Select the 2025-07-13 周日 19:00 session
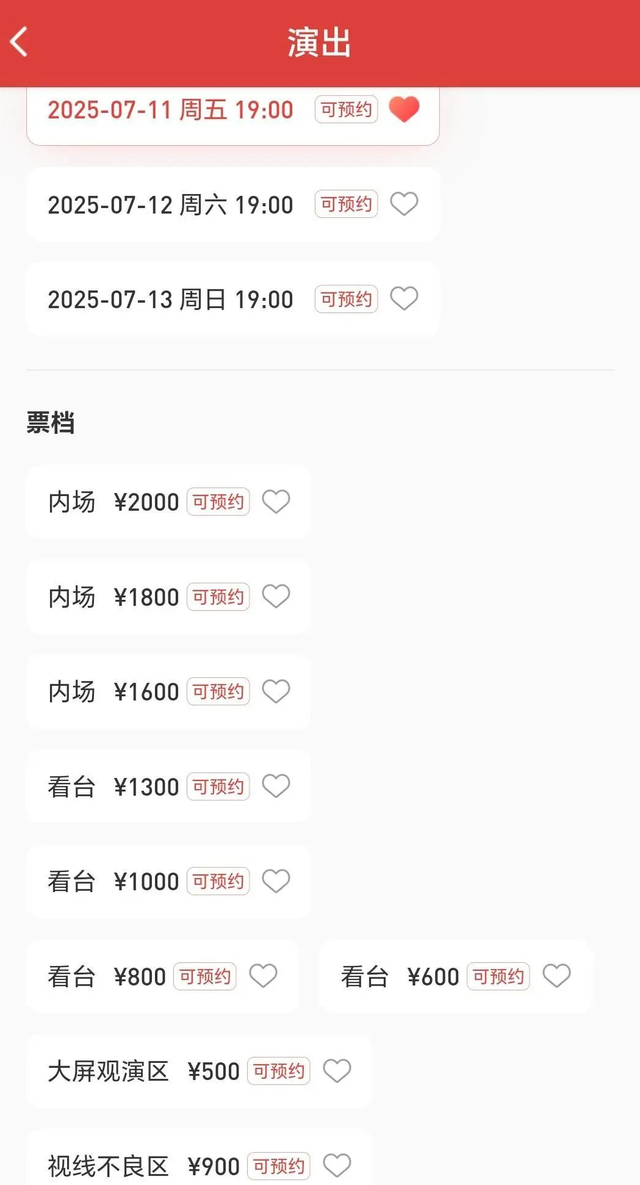 click(170, 300)
